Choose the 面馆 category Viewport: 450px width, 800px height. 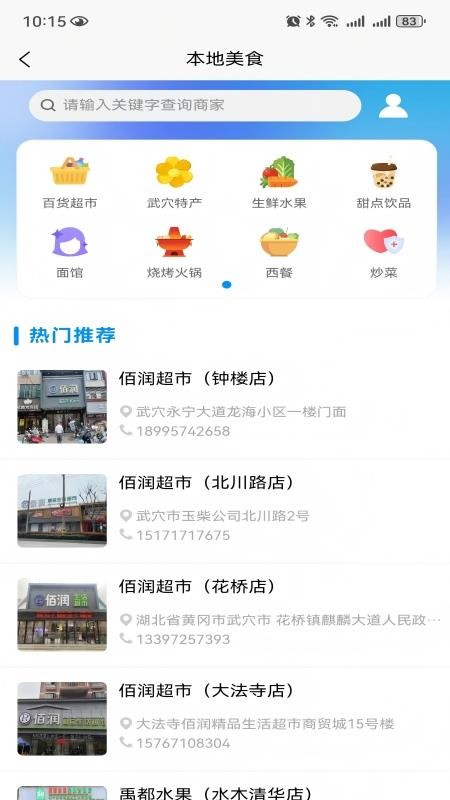tap(70, 253)
